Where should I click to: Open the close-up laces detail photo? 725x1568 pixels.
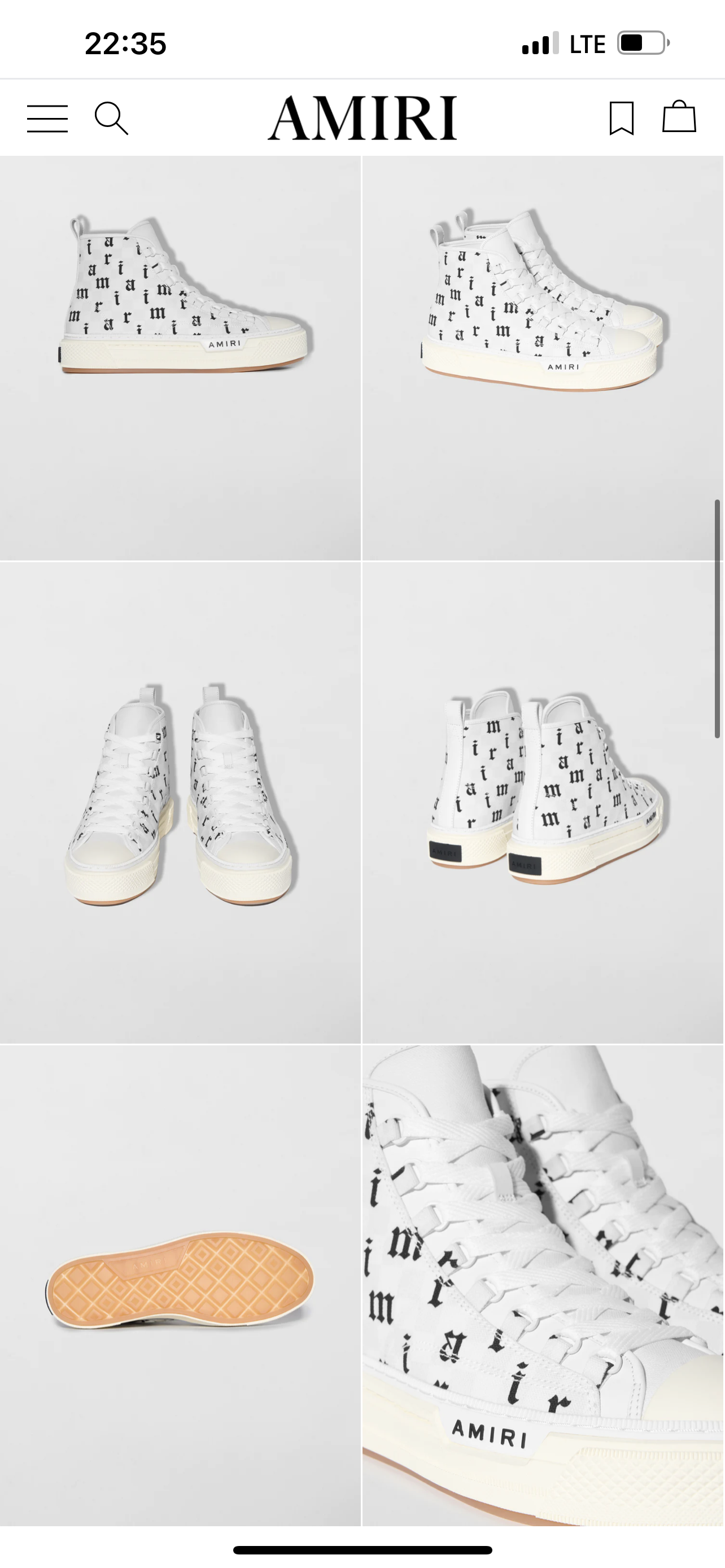(543, 1284)
